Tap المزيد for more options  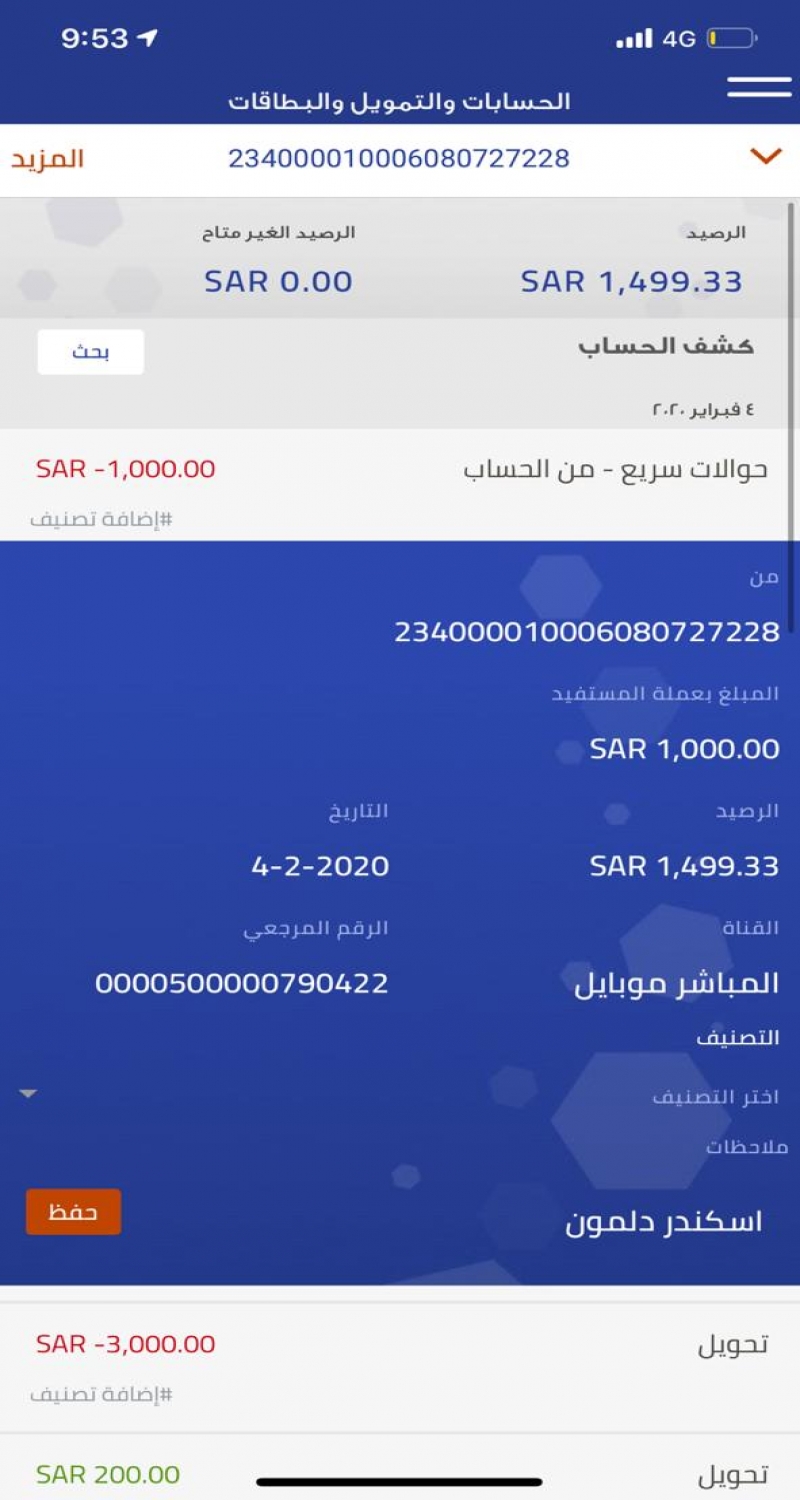pyautogui.click(x=47, y=159)
